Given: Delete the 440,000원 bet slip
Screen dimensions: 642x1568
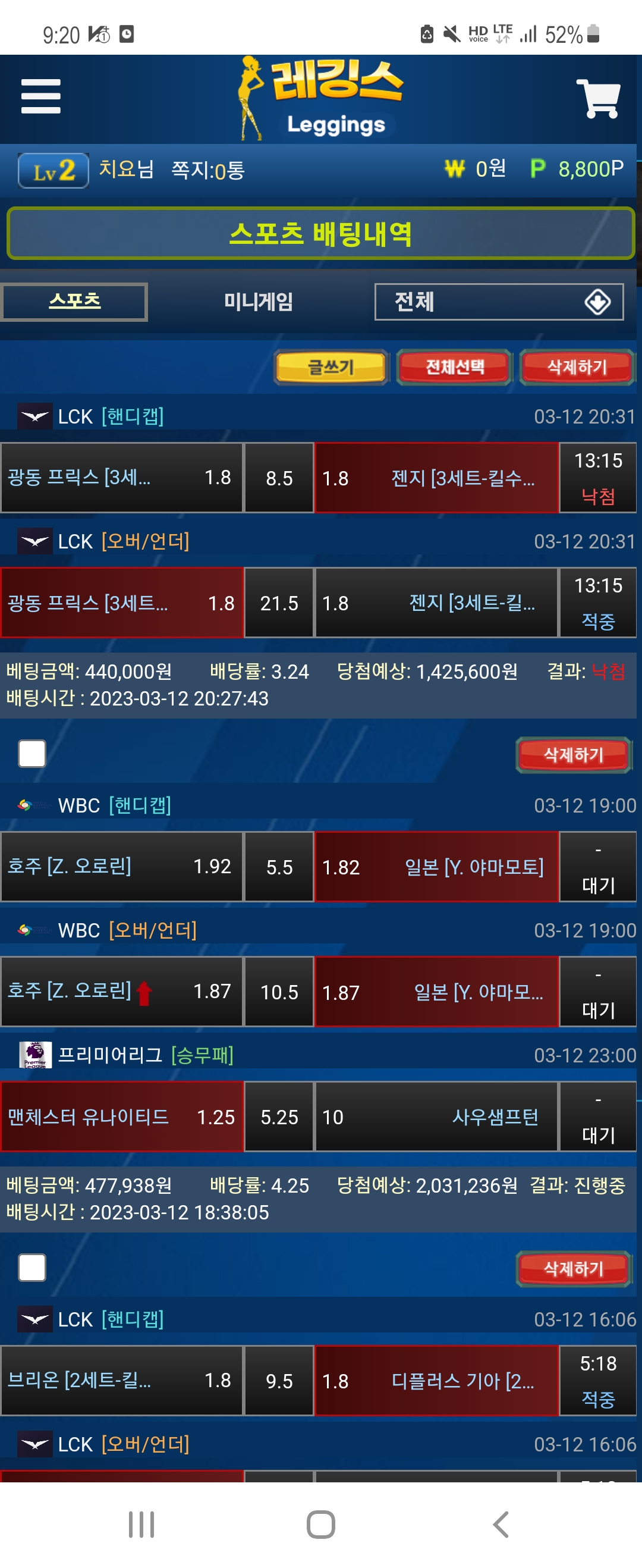Looking at the screenshot, I should 572,755.
